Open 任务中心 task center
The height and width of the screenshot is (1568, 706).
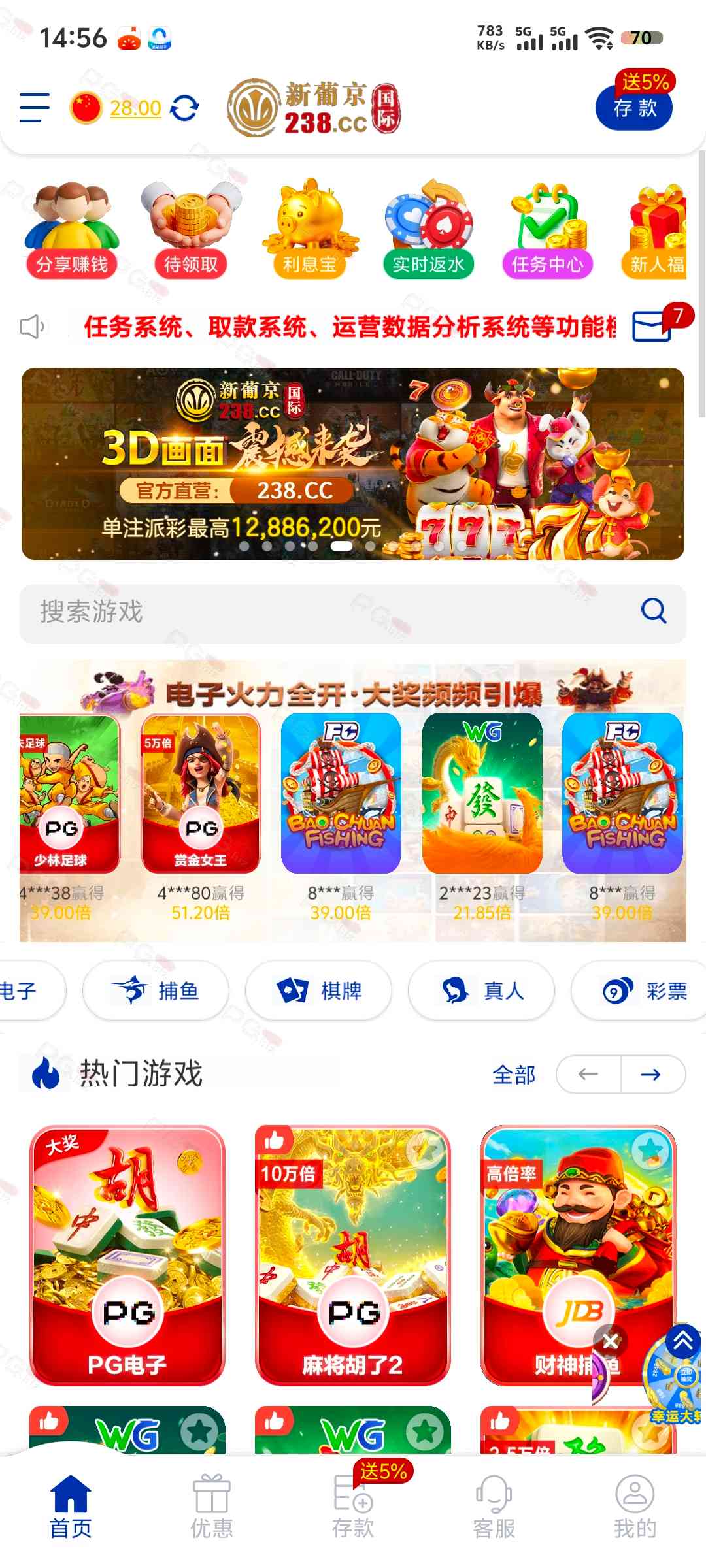point(547,229)
